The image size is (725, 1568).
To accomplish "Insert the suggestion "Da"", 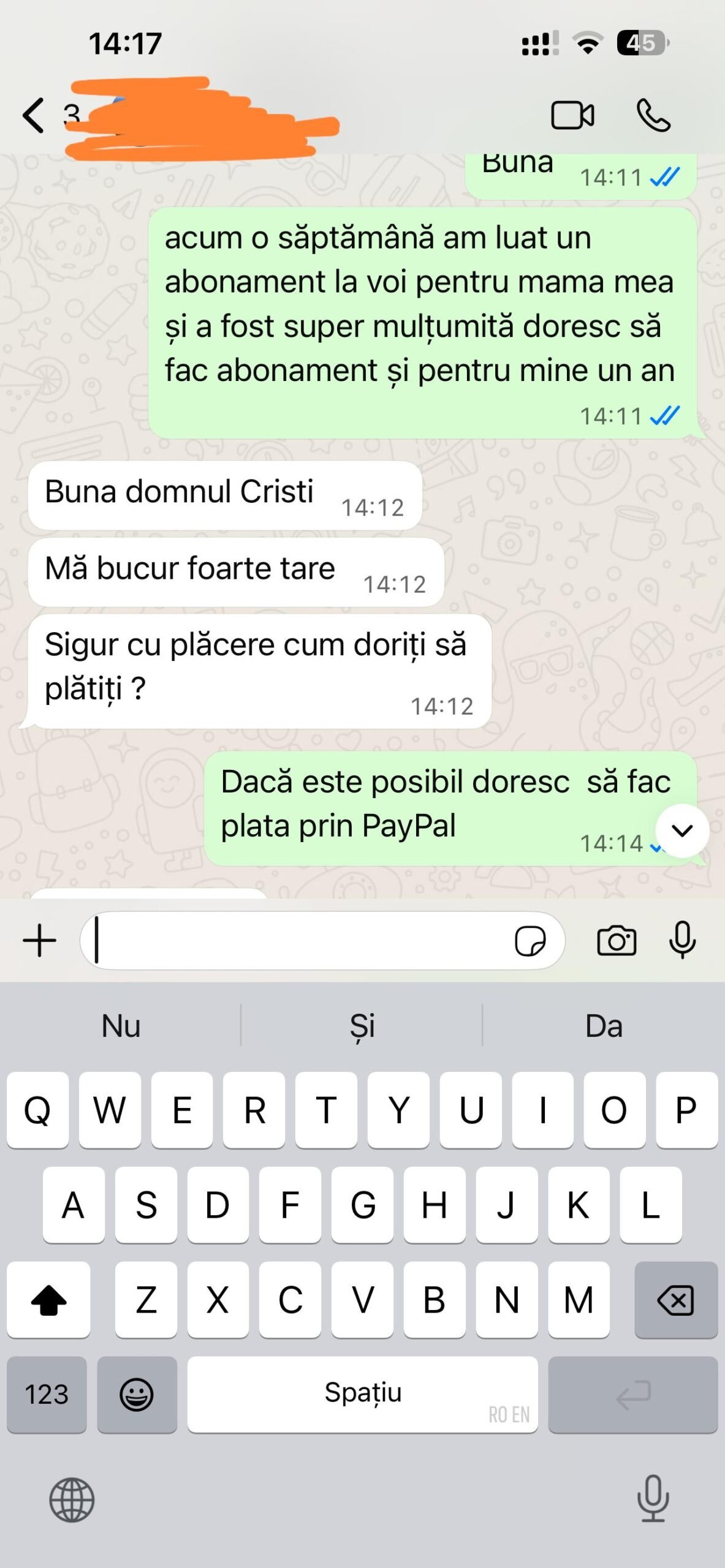I will click(x=604, y=1026).
